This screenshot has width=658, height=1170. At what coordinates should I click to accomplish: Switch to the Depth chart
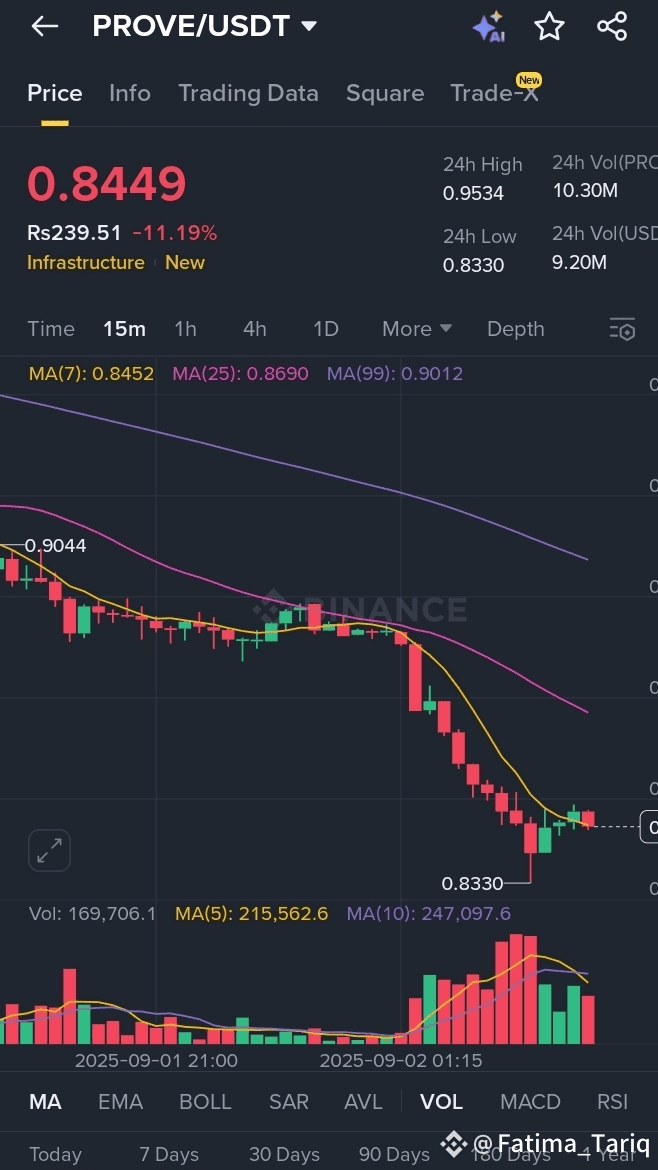coord(516,329)
